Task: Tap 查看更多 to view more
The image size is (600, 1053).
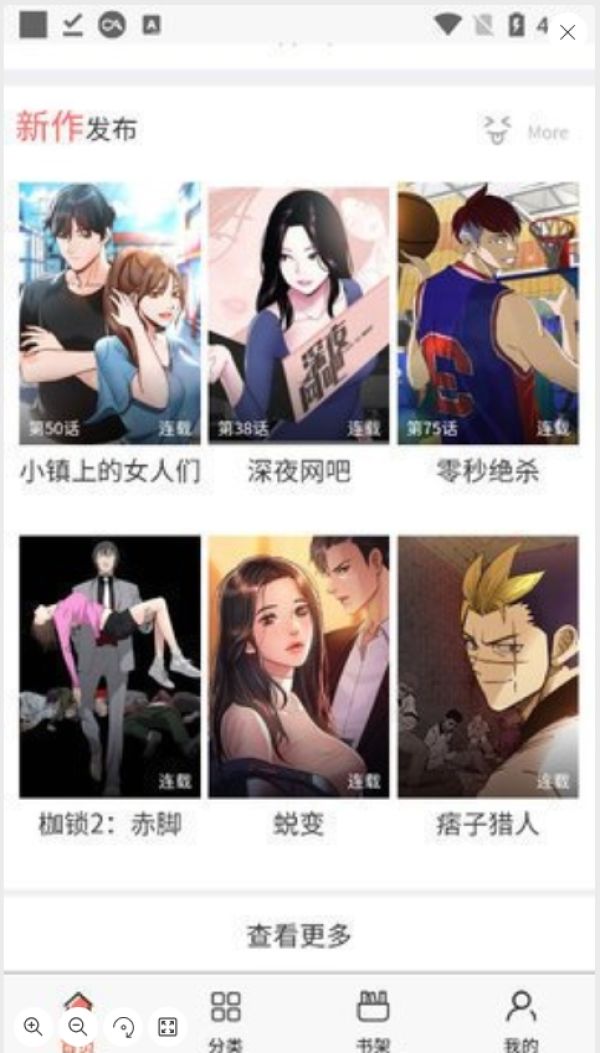Action: click(x=300, y=934)
